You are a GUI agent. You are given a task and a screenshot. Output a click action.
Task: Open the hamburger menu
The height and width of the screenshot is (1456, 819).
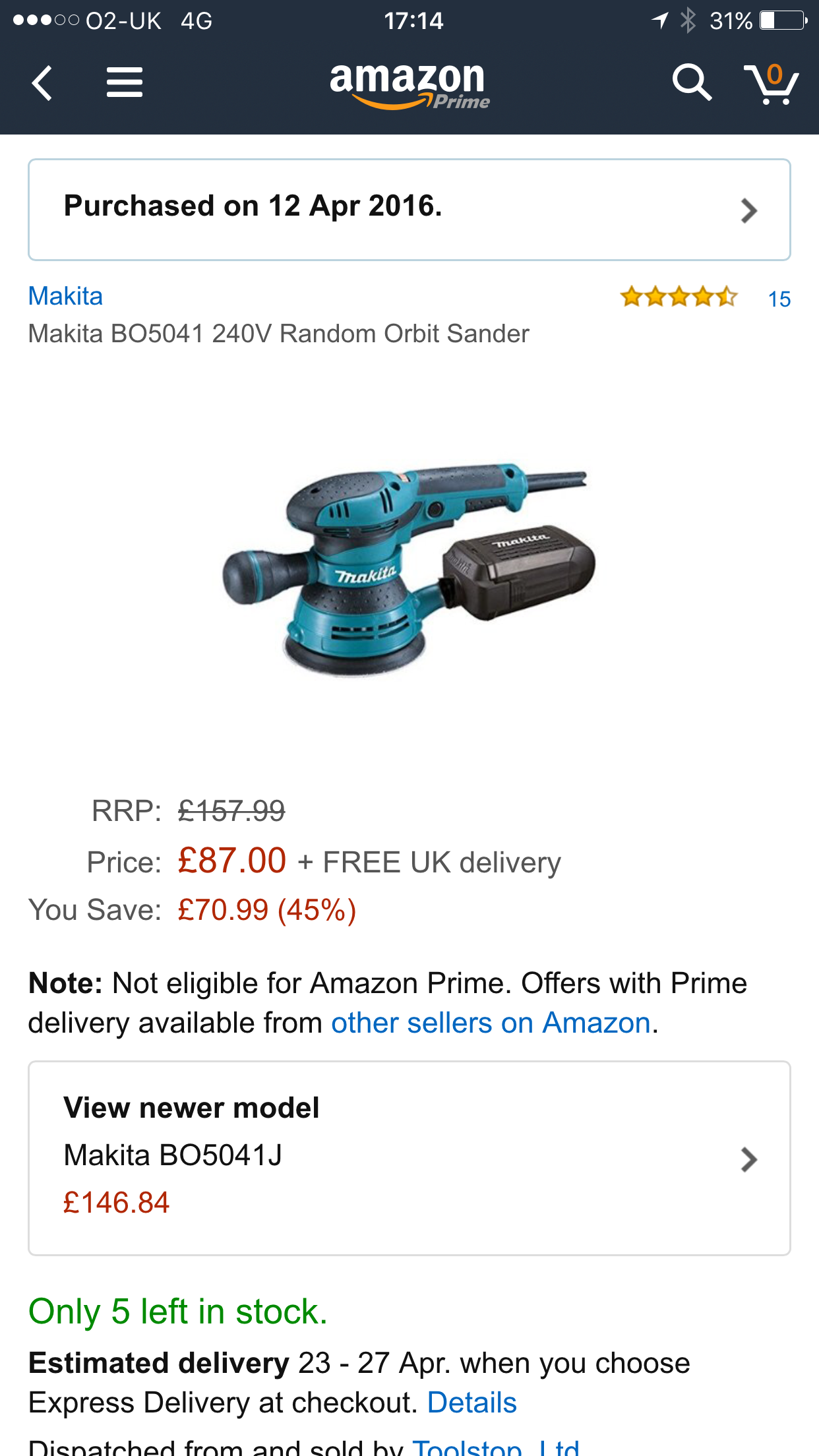pos(125,83)
